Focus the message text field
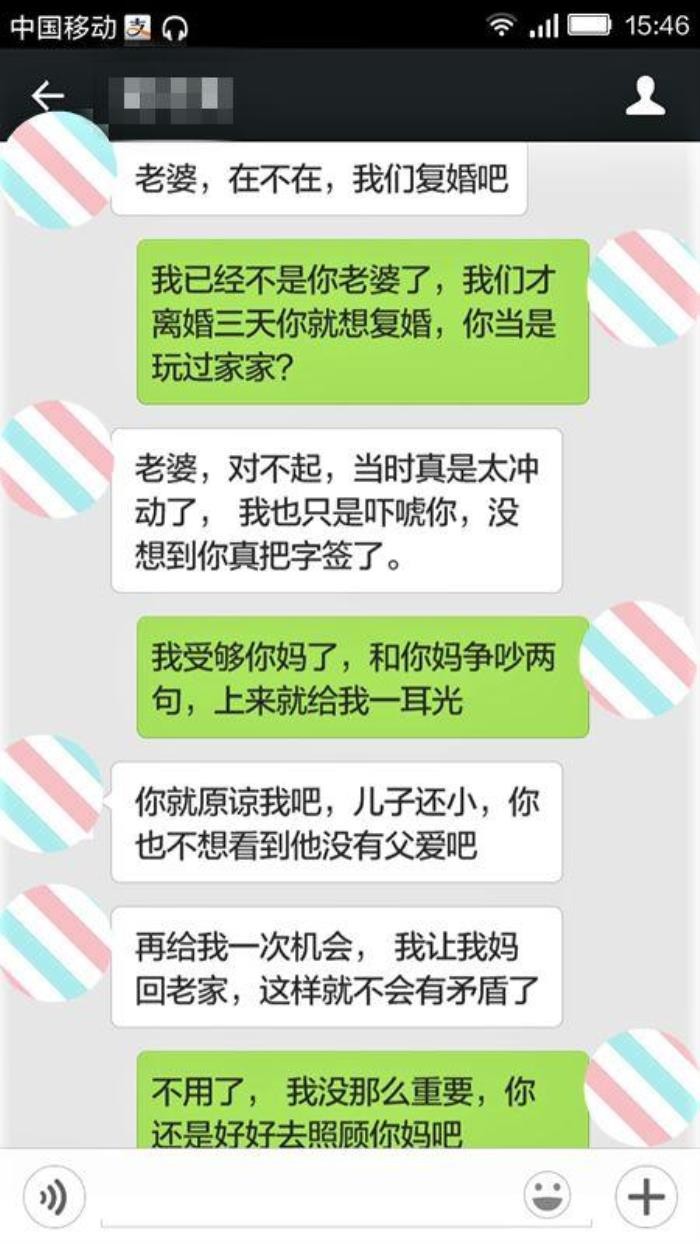This screenshot has height=1244, width=700. click(300, 1198)
